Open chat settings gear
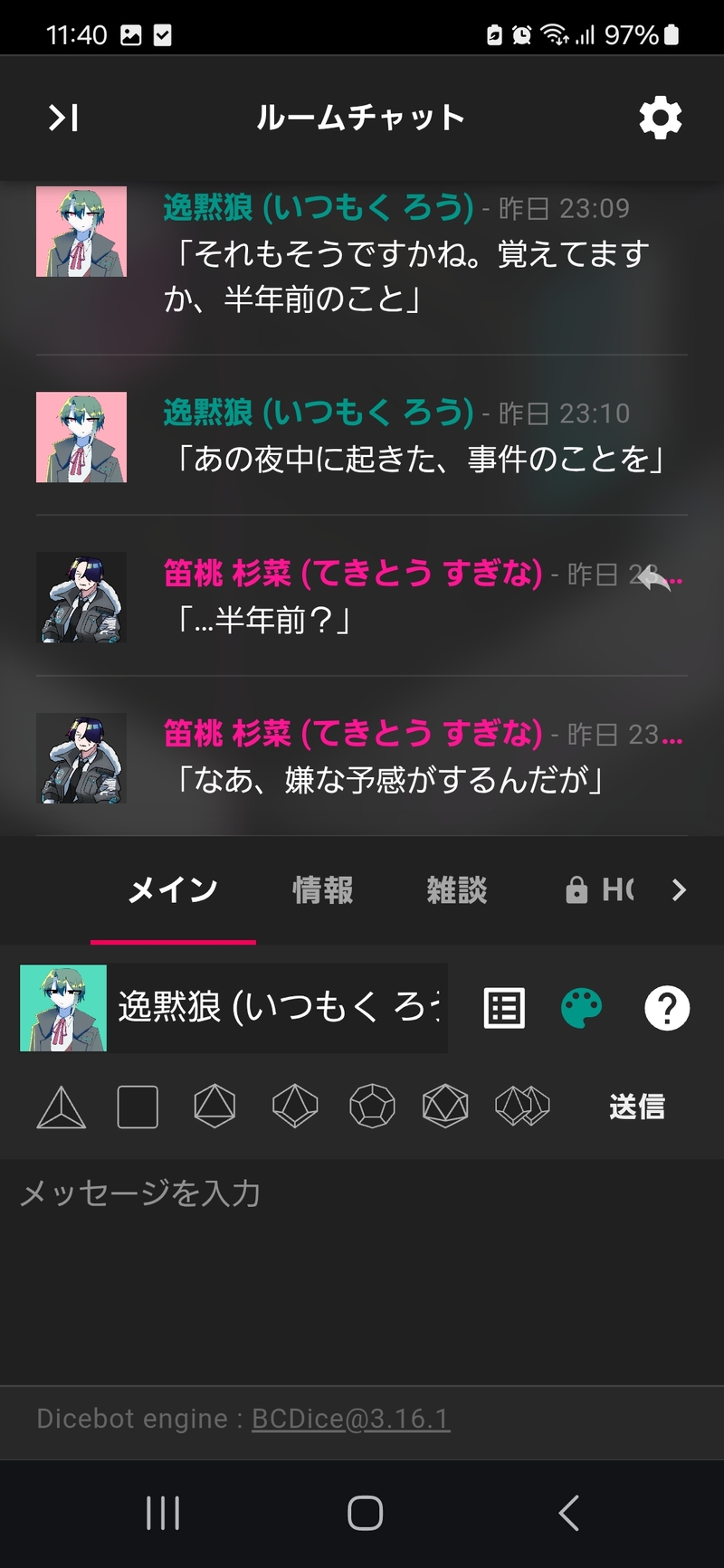Screen dimensions: 724x1568 click(x=661, y=118)
